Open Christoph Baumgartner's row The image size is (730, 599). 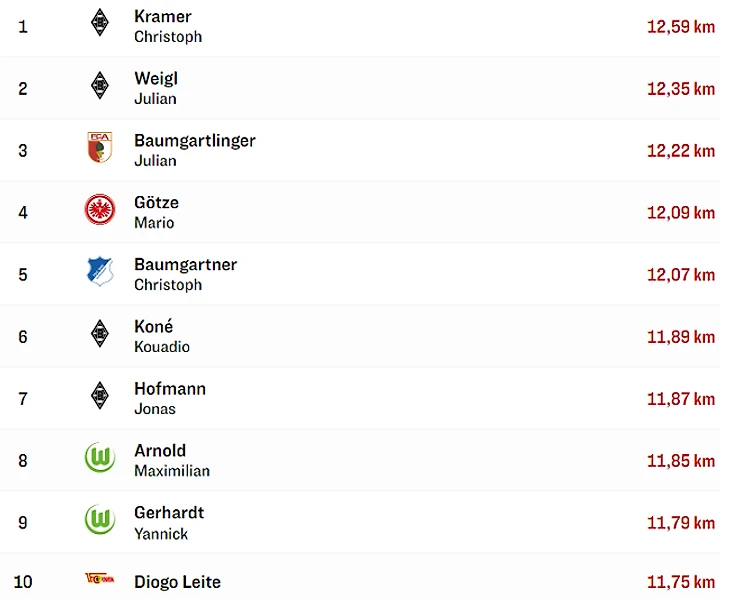pos(185,274)
